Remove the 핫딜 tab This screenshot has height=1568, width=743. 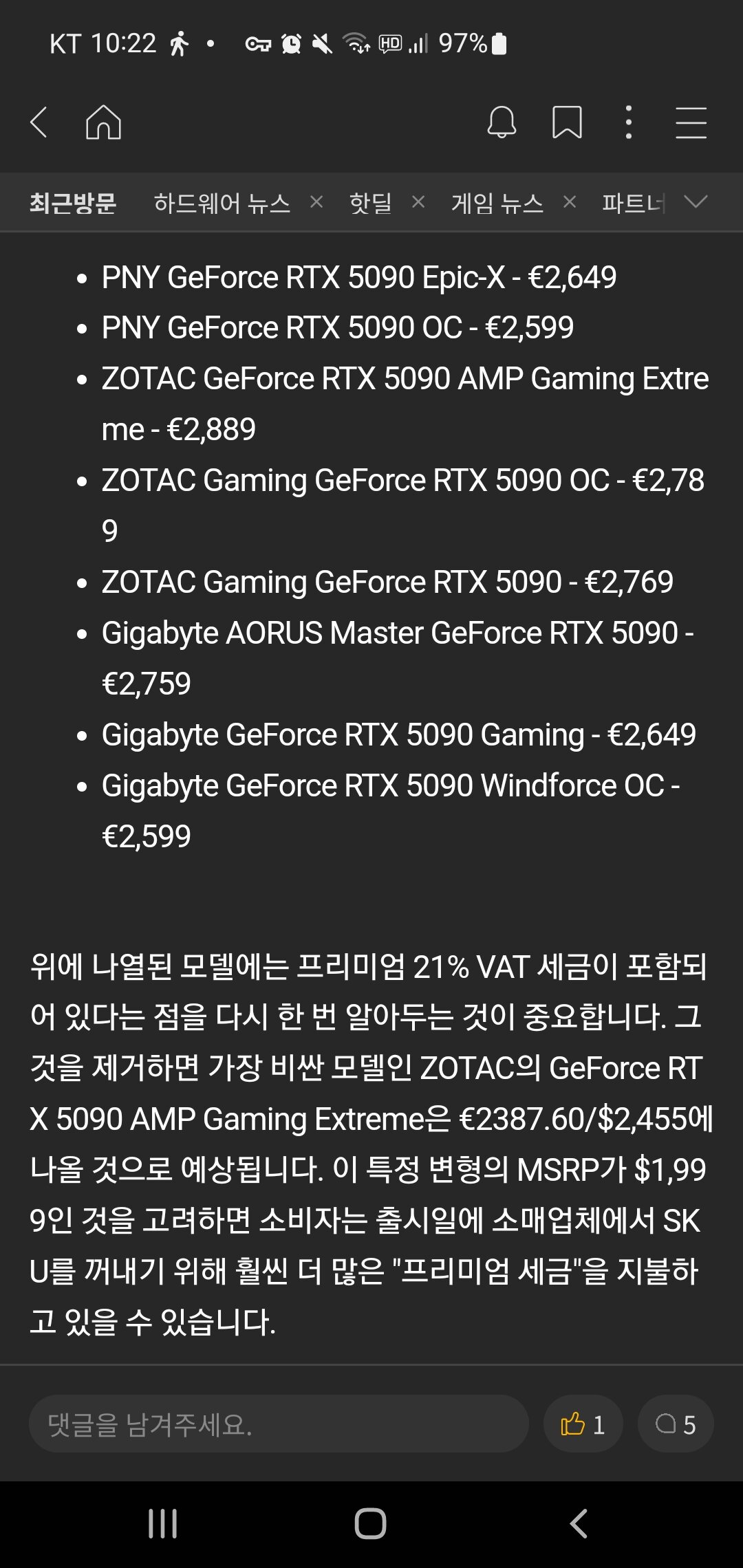(418, 202)
